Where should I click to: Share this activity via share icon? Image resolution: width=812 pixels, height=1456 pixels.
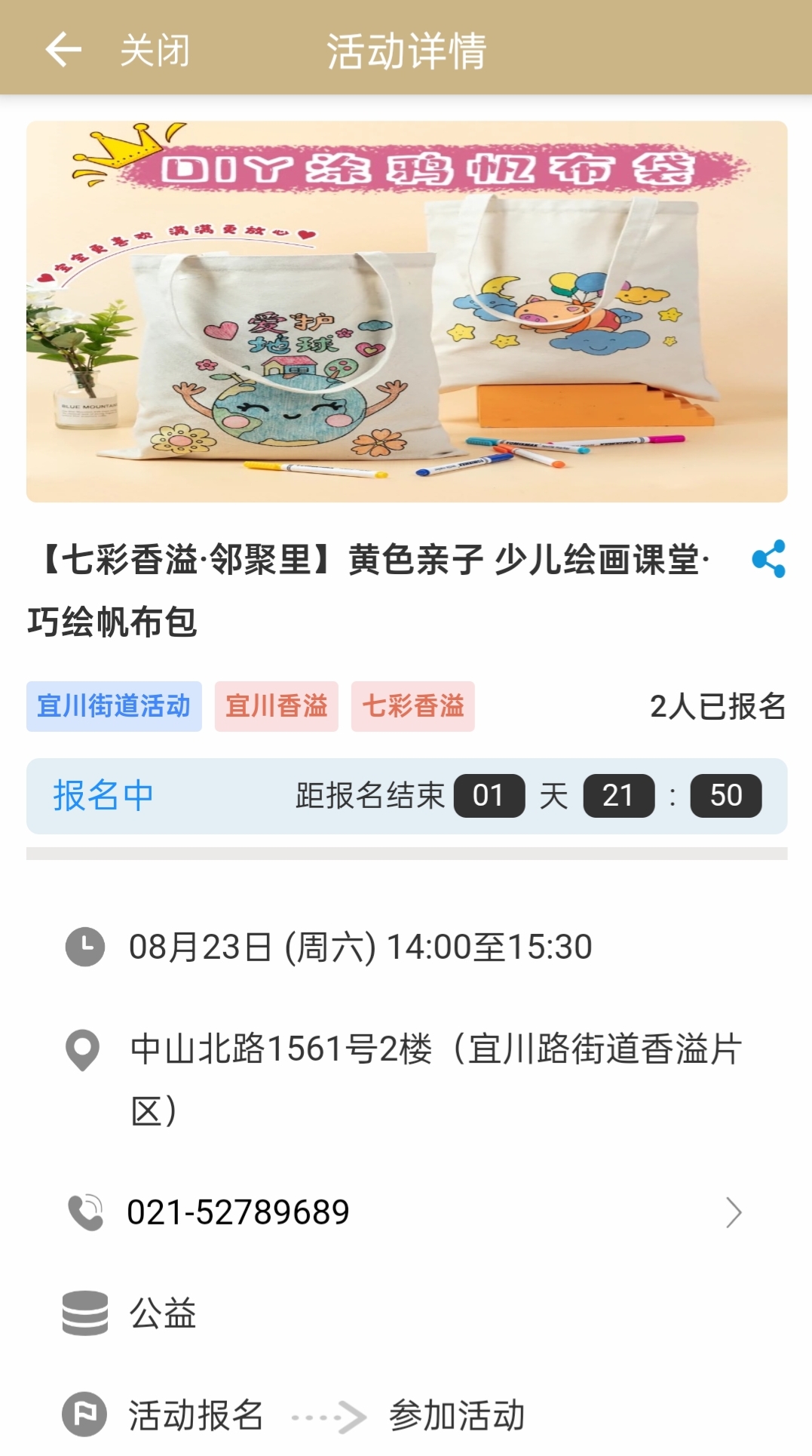768,559
